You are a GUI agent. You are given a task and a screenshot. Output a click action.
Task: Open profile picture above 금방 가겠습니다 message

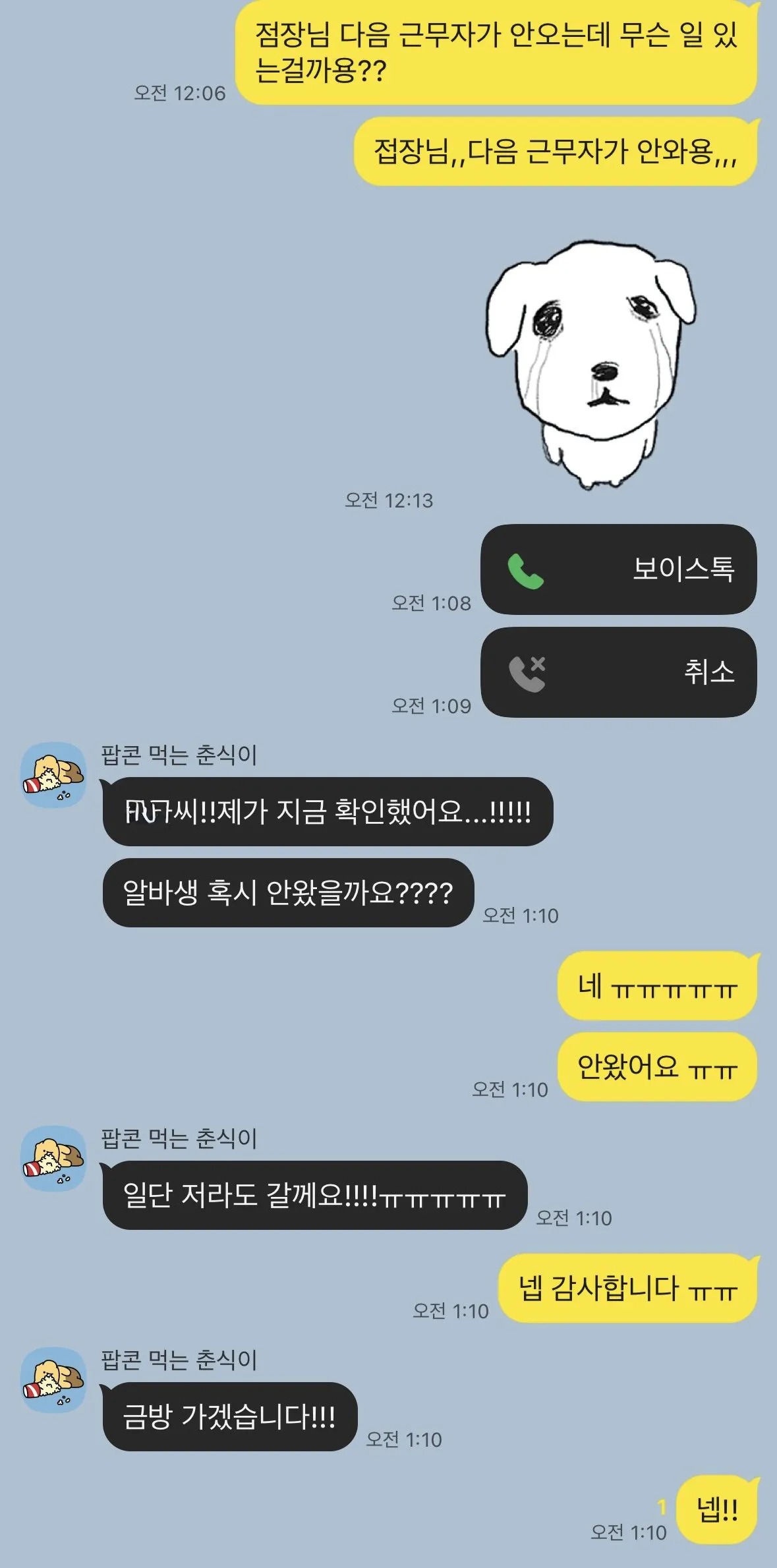point(53,1379)
